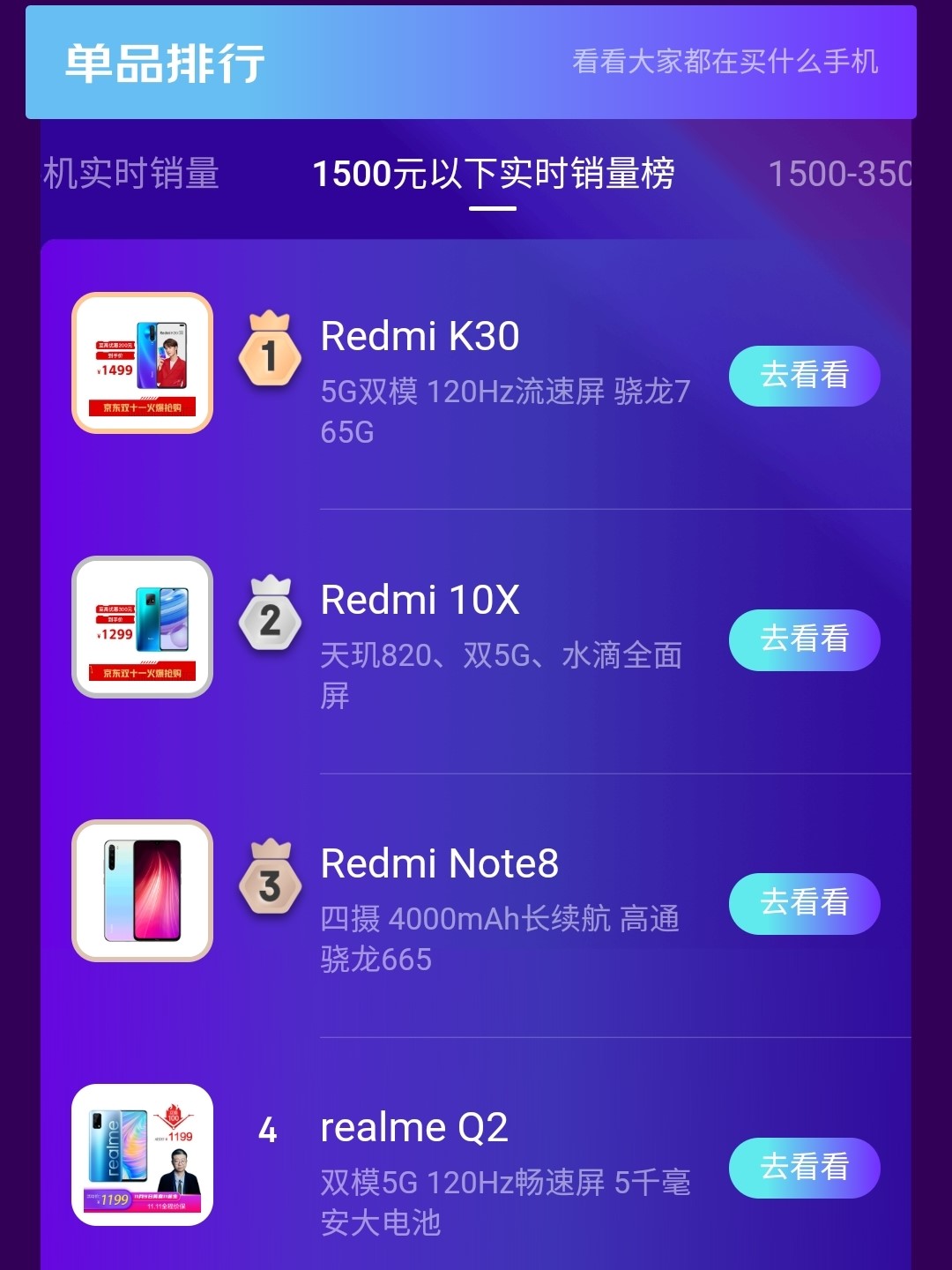Tap 去看看 for realme Q2
The image size is (952, 1270).
pyautogui.click(x=804, y=1167)
